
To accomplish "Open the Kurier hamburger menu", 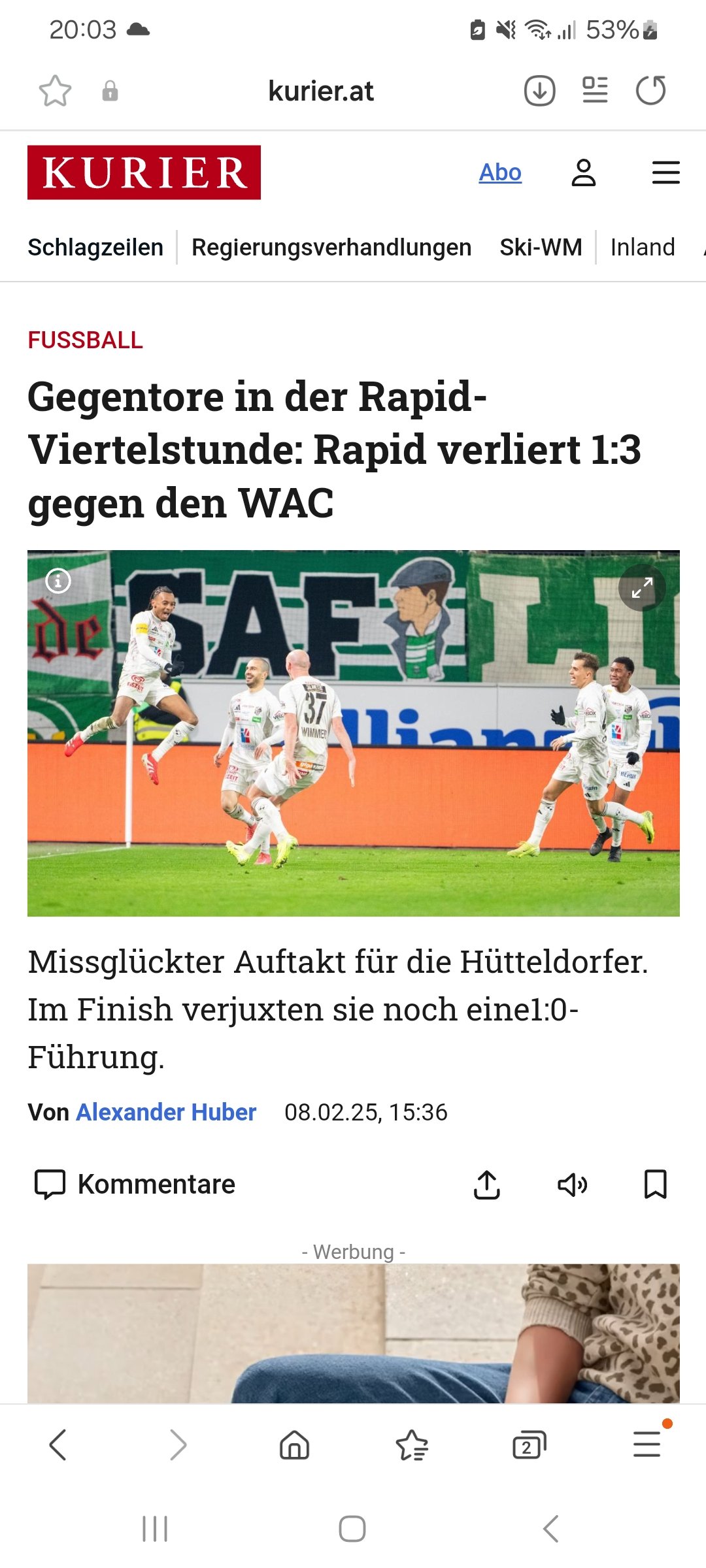I will coord(666,172).
